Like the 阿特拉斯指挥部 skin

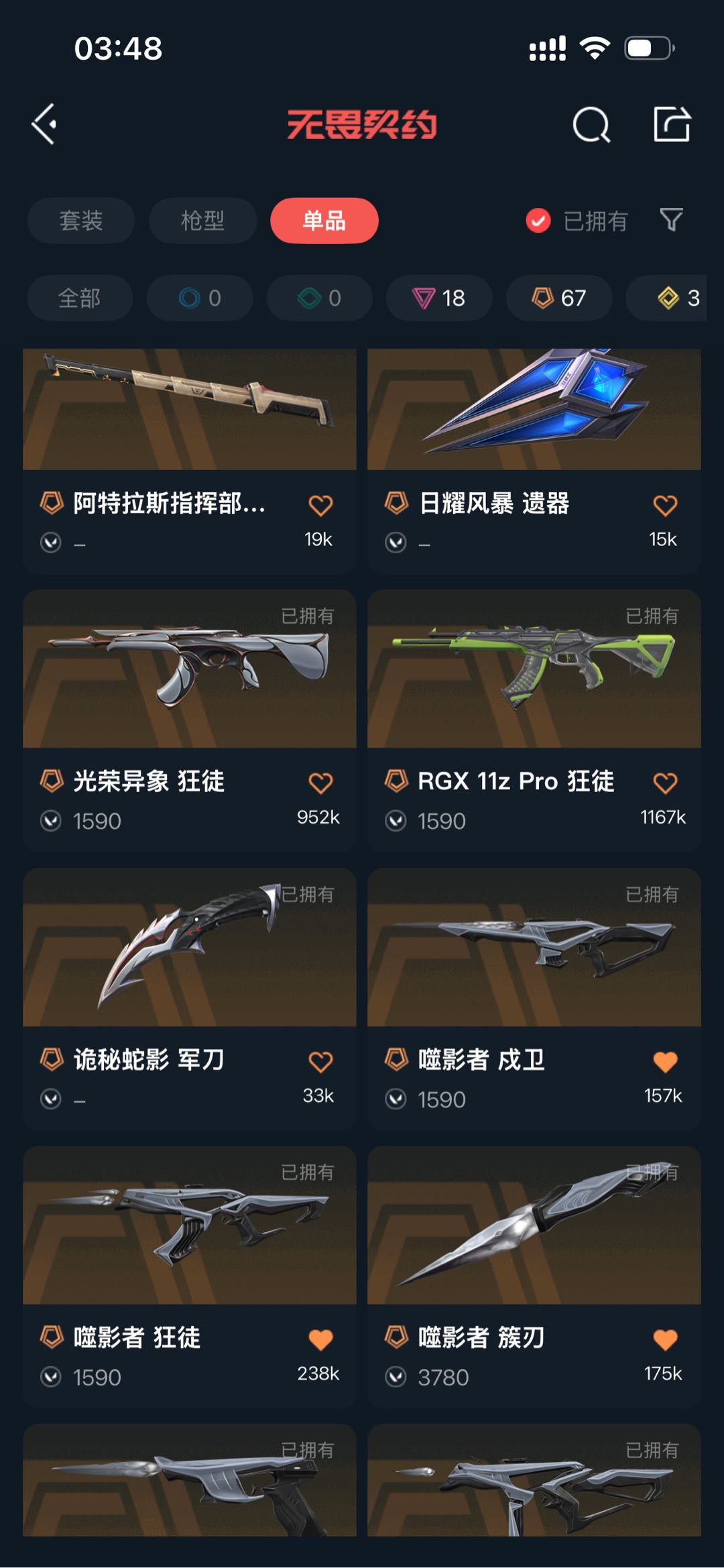320,506
